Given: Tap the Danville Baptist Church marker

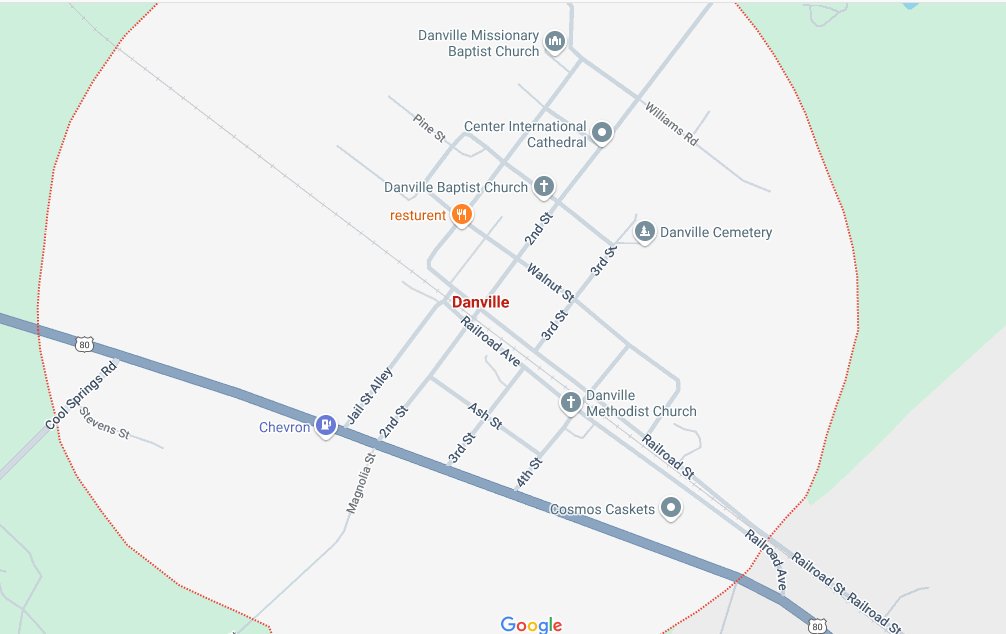Looking at the screenshot, I should click(544, 186).
